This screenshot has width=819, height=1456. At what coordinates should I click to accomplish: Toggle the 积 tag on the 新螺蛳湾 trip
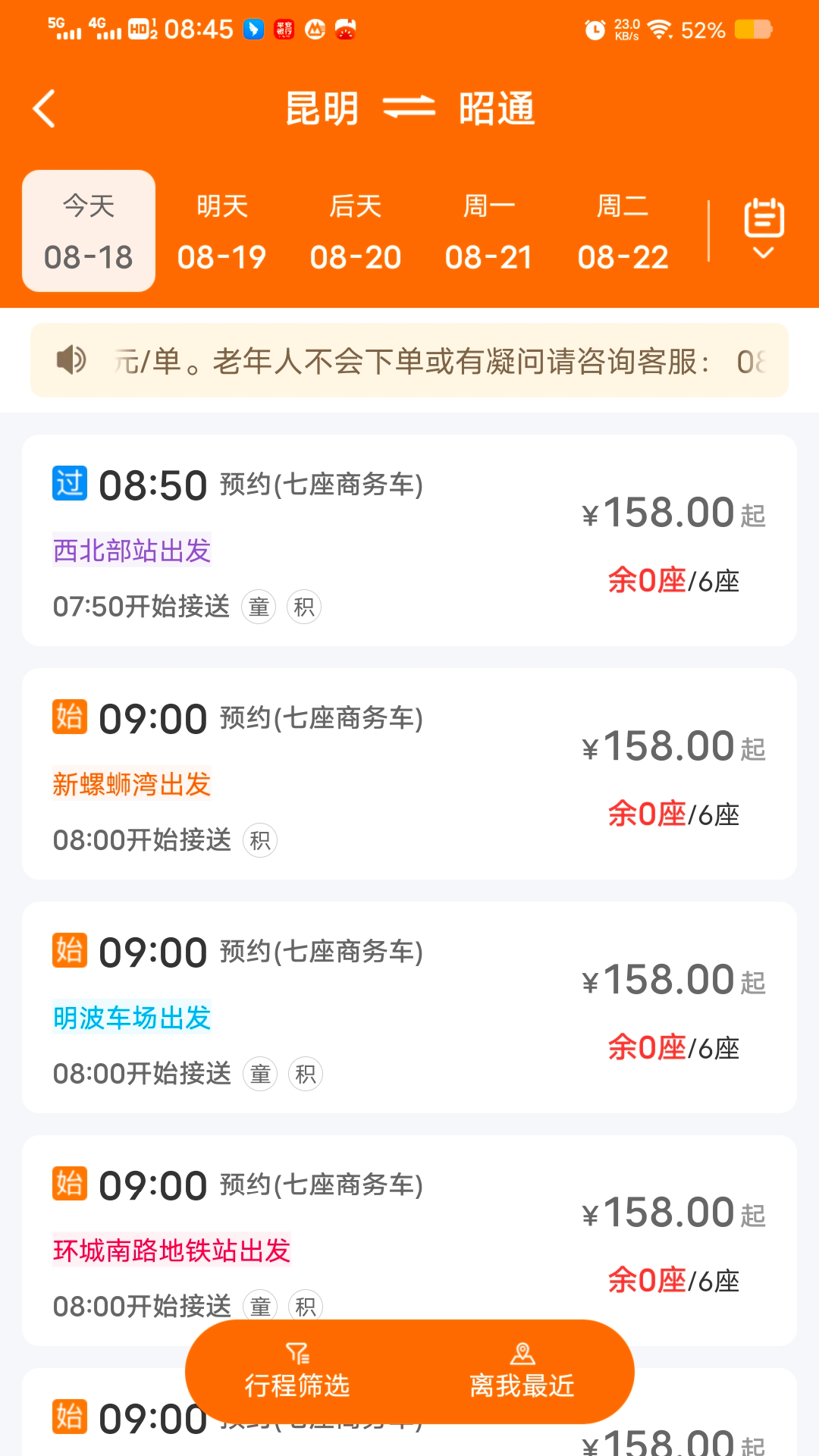coord(259,840)
